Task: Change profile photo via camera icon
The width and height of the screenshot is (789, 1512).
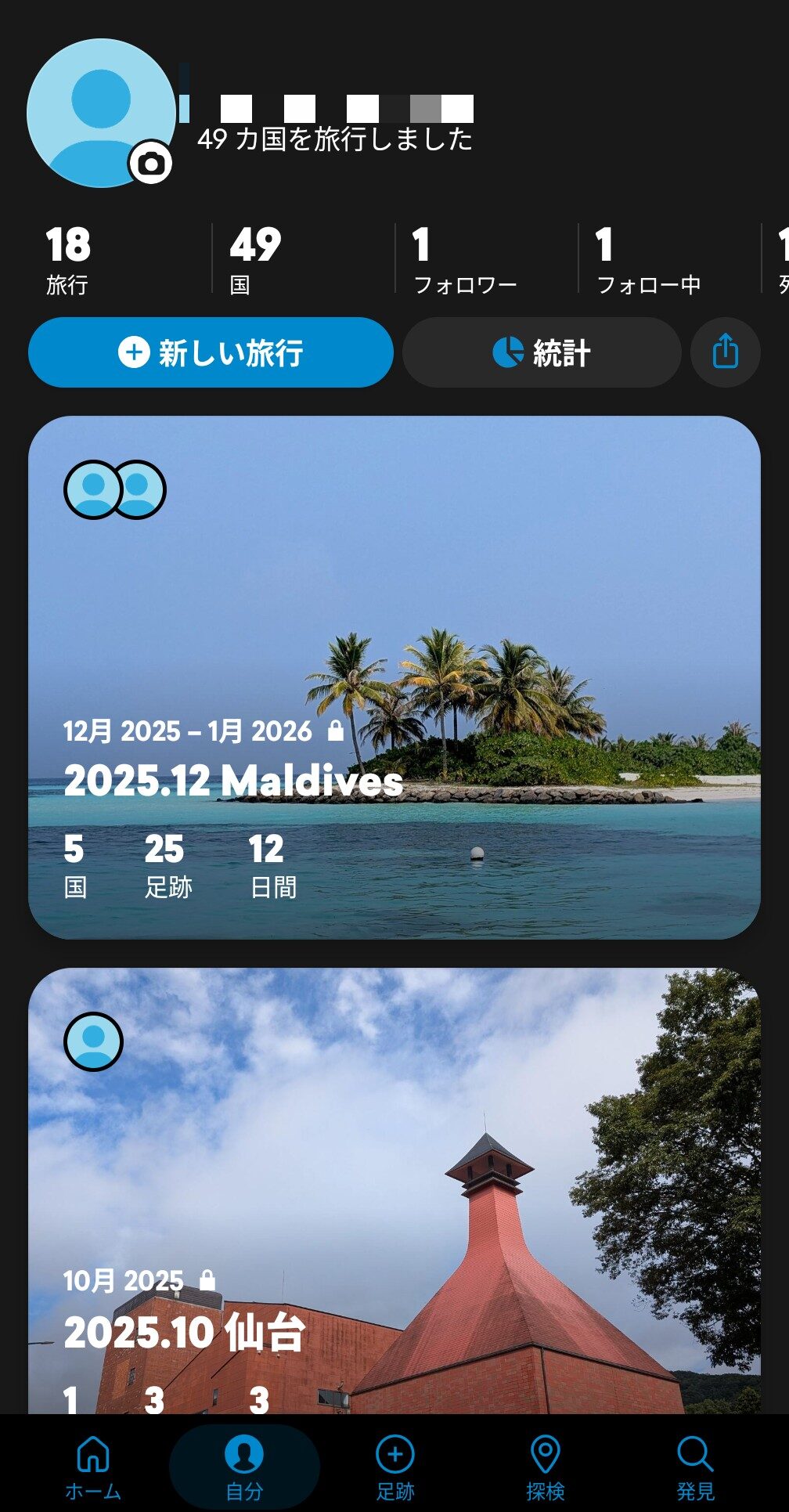Action: (150, 164)
